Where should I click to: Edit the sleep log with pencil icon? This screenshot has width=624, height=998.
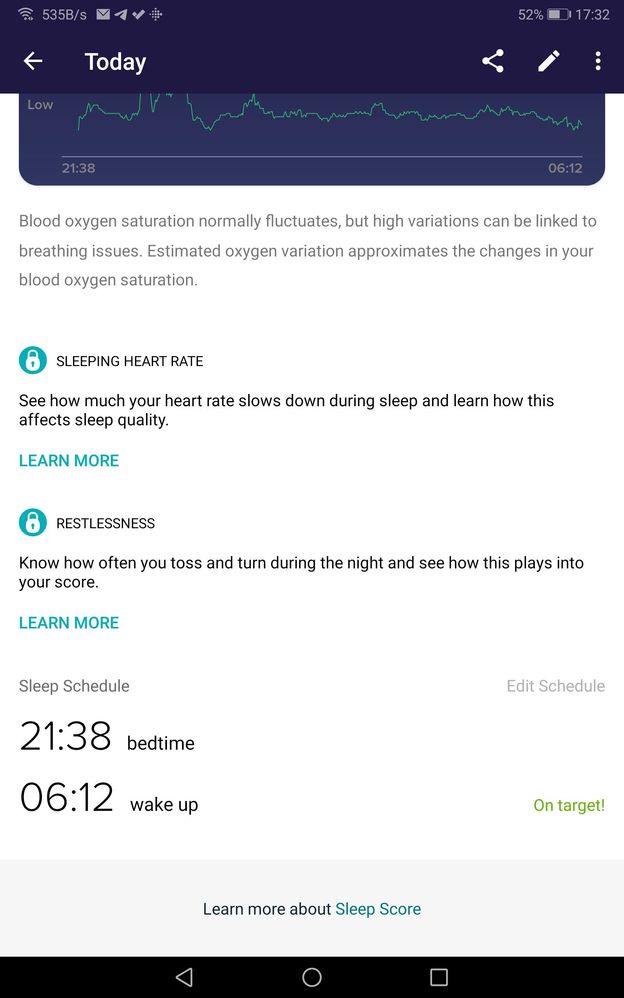[x=548, y=61]
